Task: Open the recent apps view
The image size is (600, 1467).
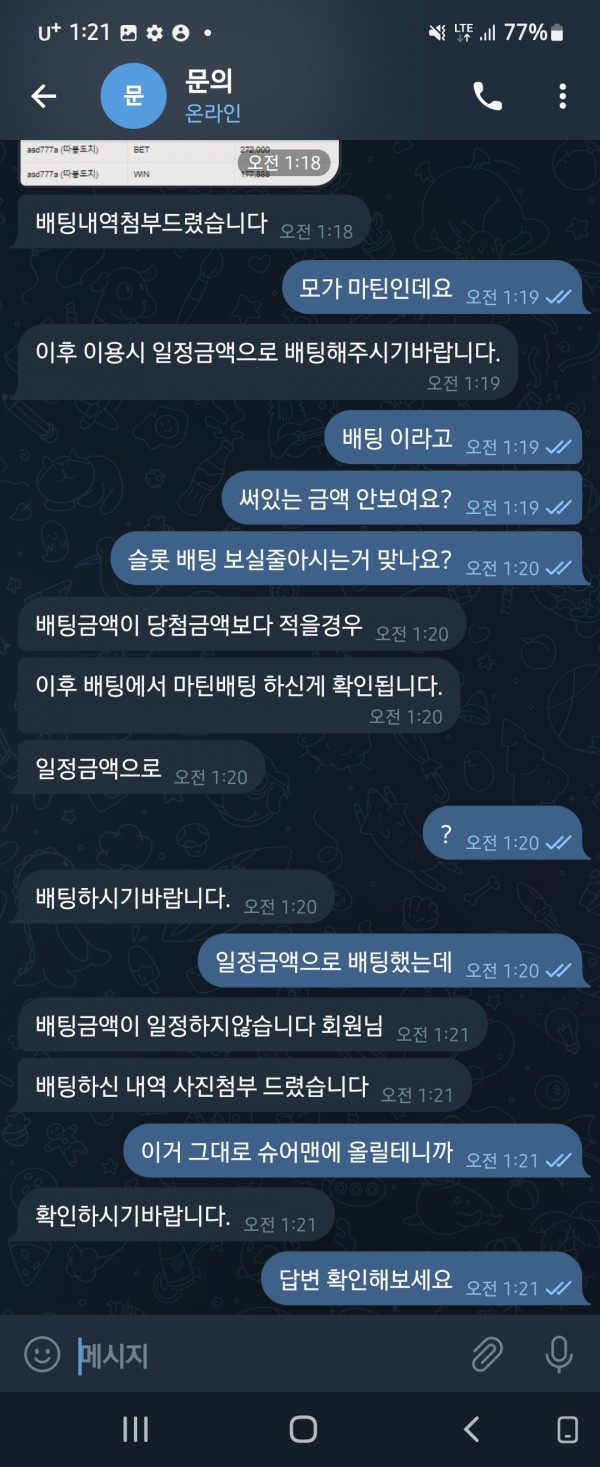Action: coord(135,1429)
